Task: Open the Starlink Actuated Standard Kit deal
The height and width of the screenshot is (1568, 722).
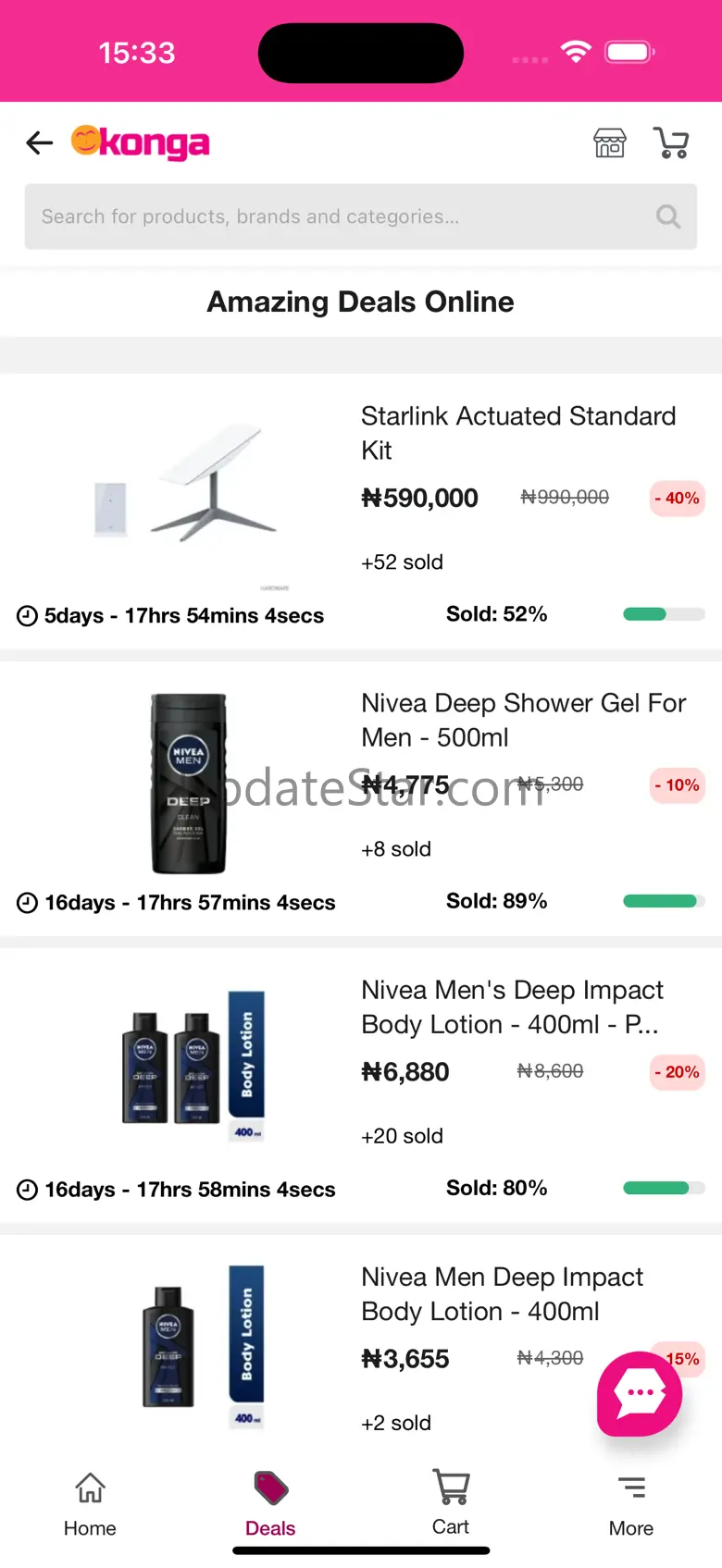Action: pyautogui.click(x=517, y=433)
